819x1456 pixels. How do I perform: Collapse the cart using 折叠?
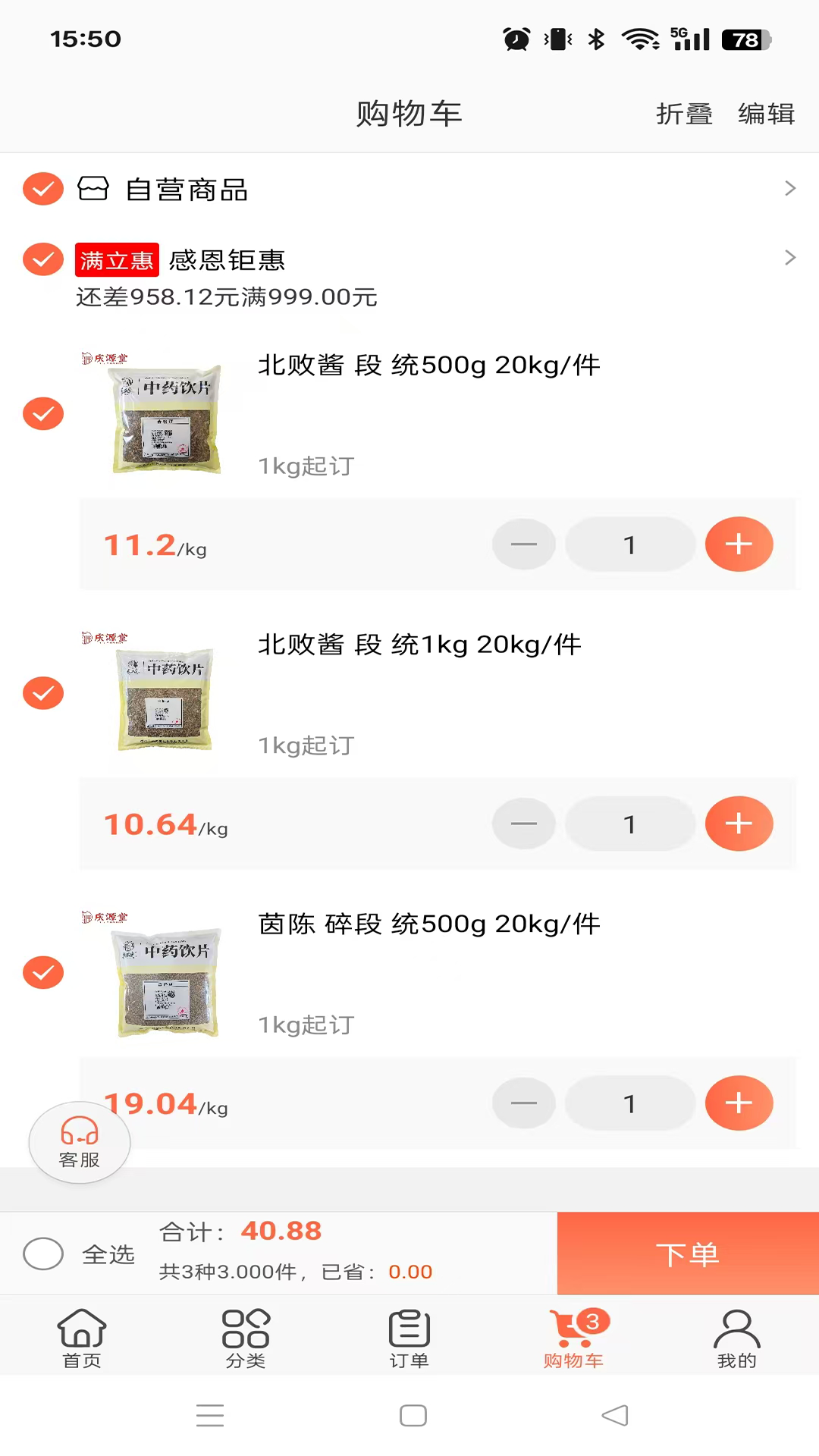683,114
